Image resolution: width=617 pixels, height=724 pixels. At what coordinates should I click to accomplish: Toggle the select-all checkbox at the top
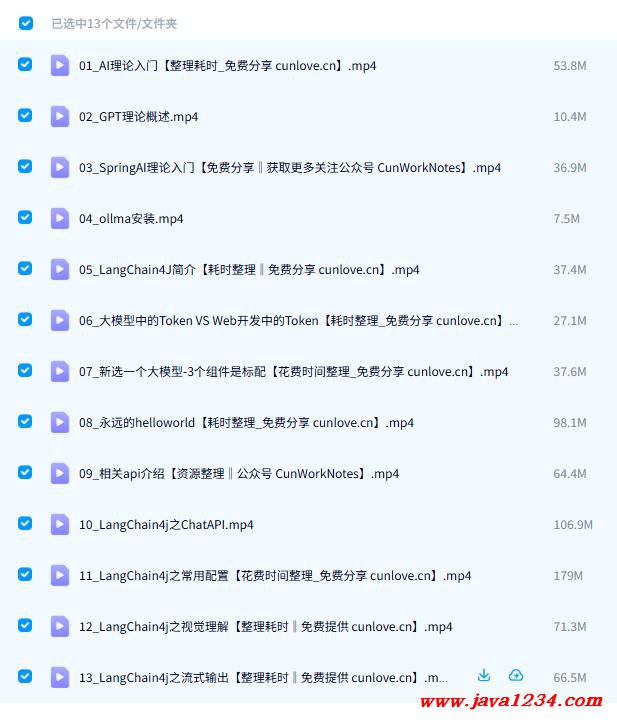pyautogui.click(x=25, y=22)
